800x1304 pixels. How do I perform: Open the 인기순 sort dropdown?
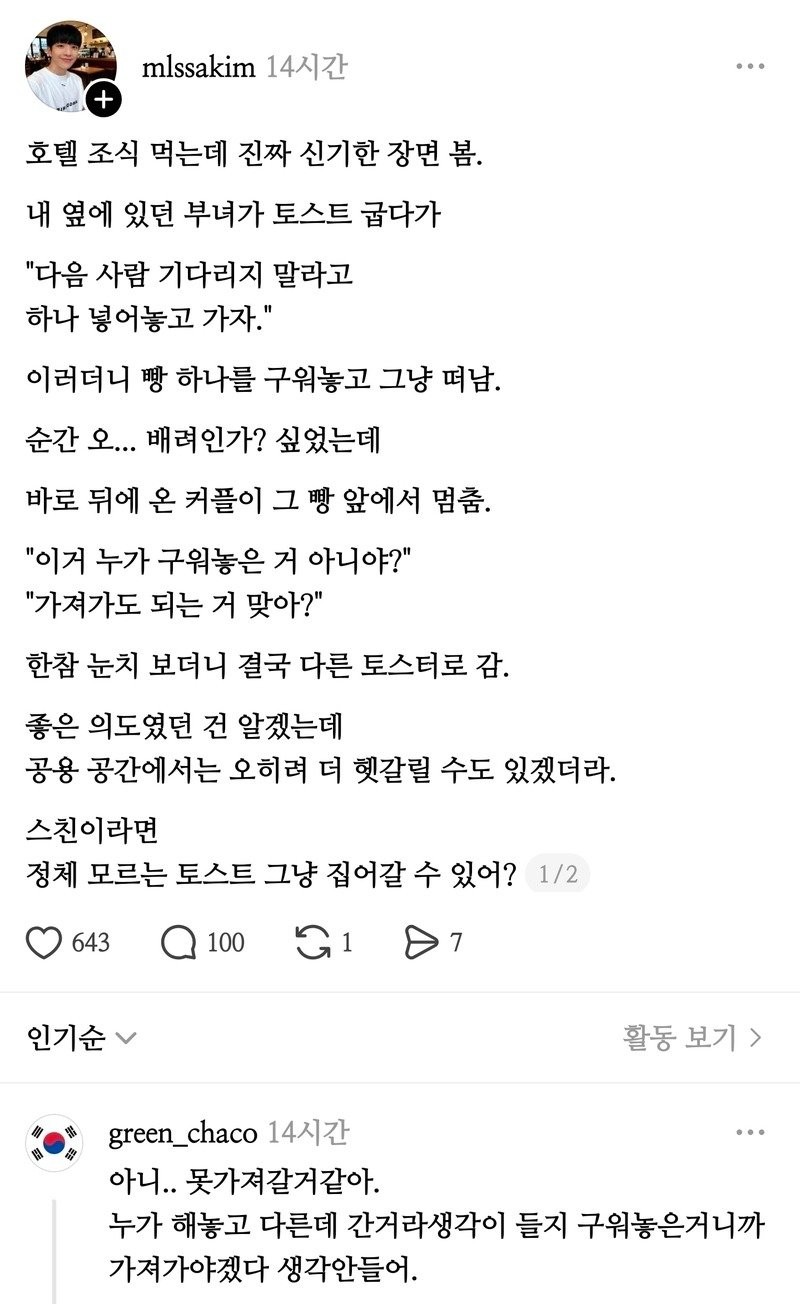pyautogui.click(x=81, y=1038)
